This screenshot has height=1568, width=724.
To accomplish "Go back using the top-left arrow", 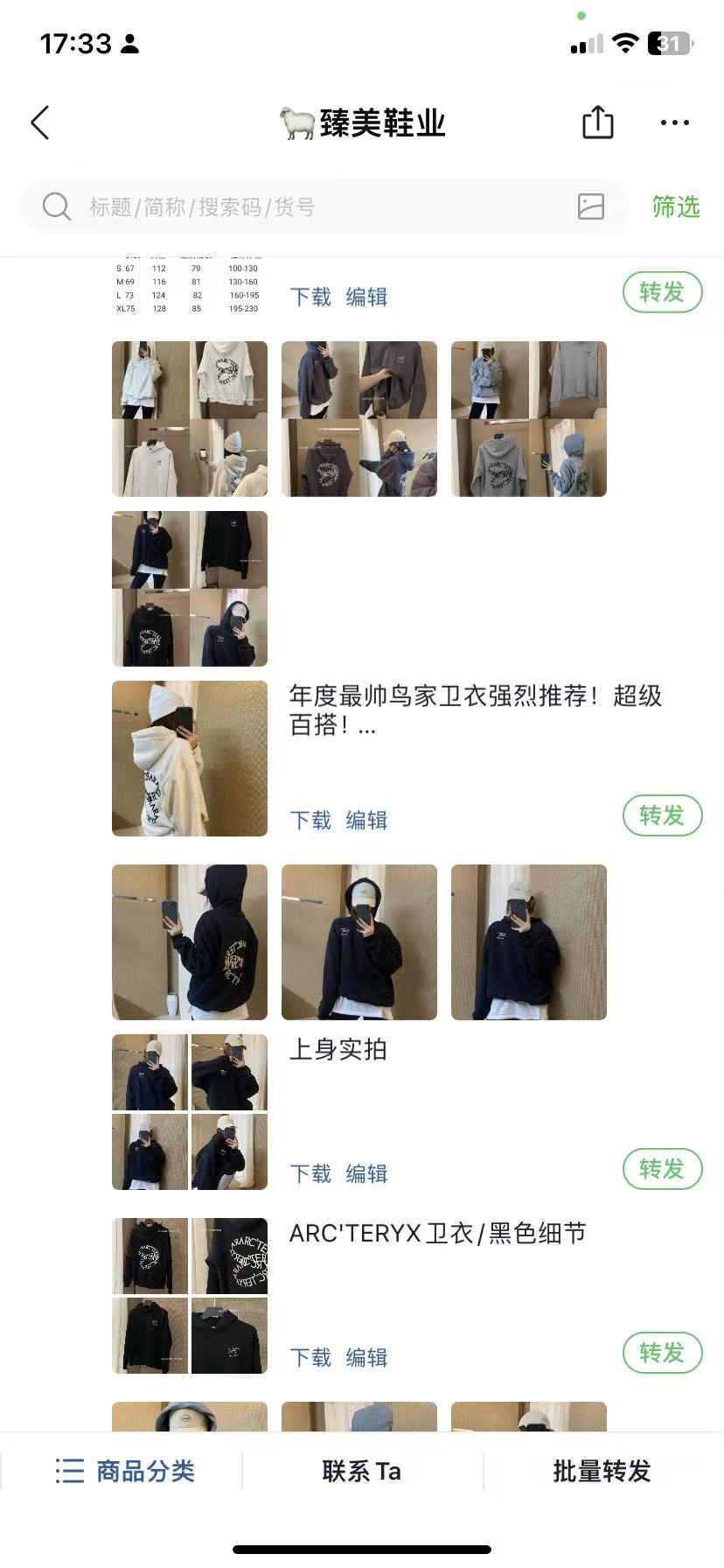I will (x=40, y=122).
